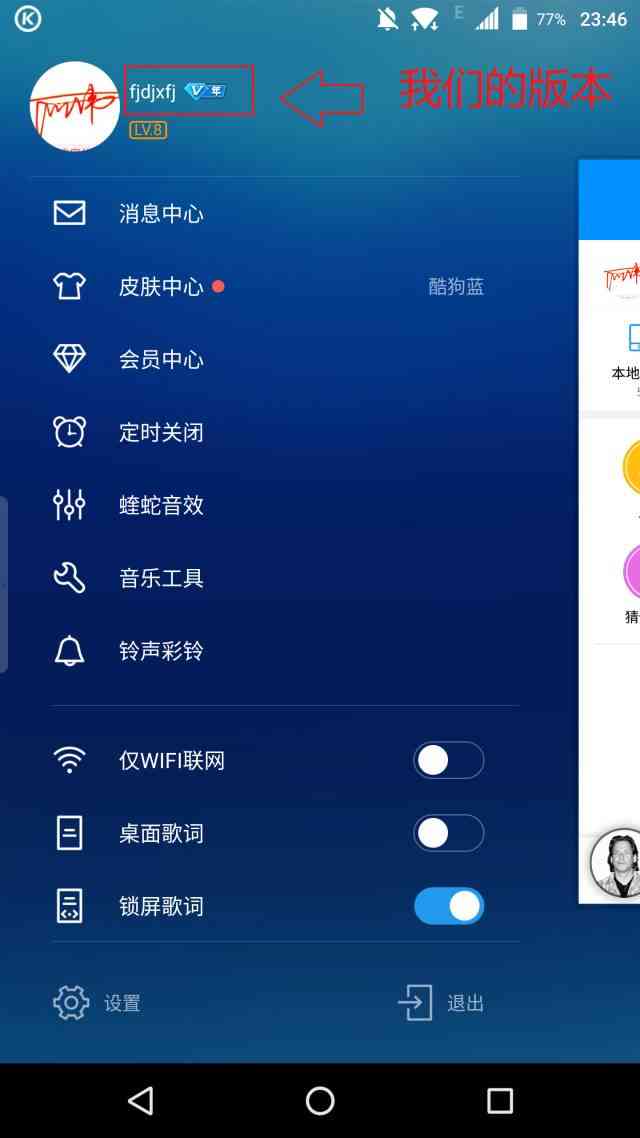Go back with system back button

[x=141, y=1101]
